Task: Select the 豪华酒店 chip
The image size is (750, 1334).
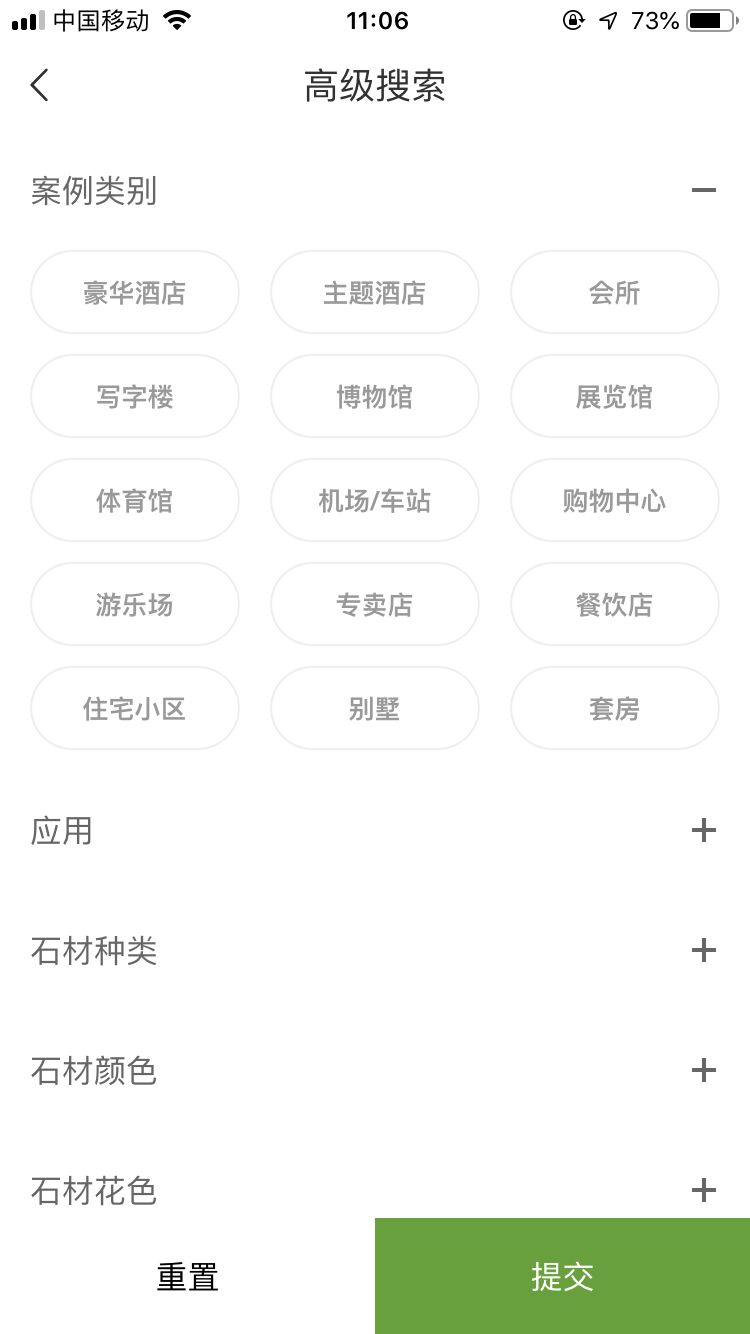Action: (135, 292)
